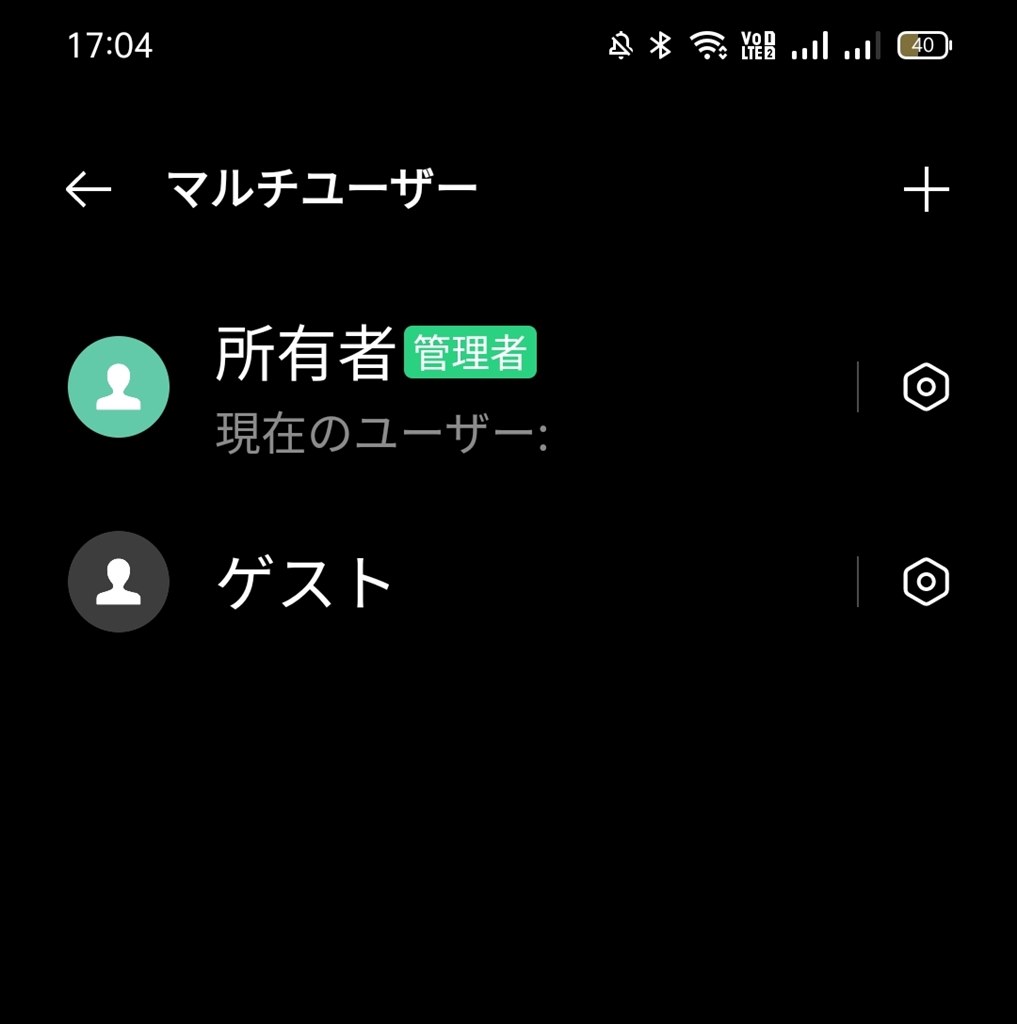Viewport: 1017px width, 1024px height.
Task: Tap the 管理者 (admin) badge label
Action: 472,351
